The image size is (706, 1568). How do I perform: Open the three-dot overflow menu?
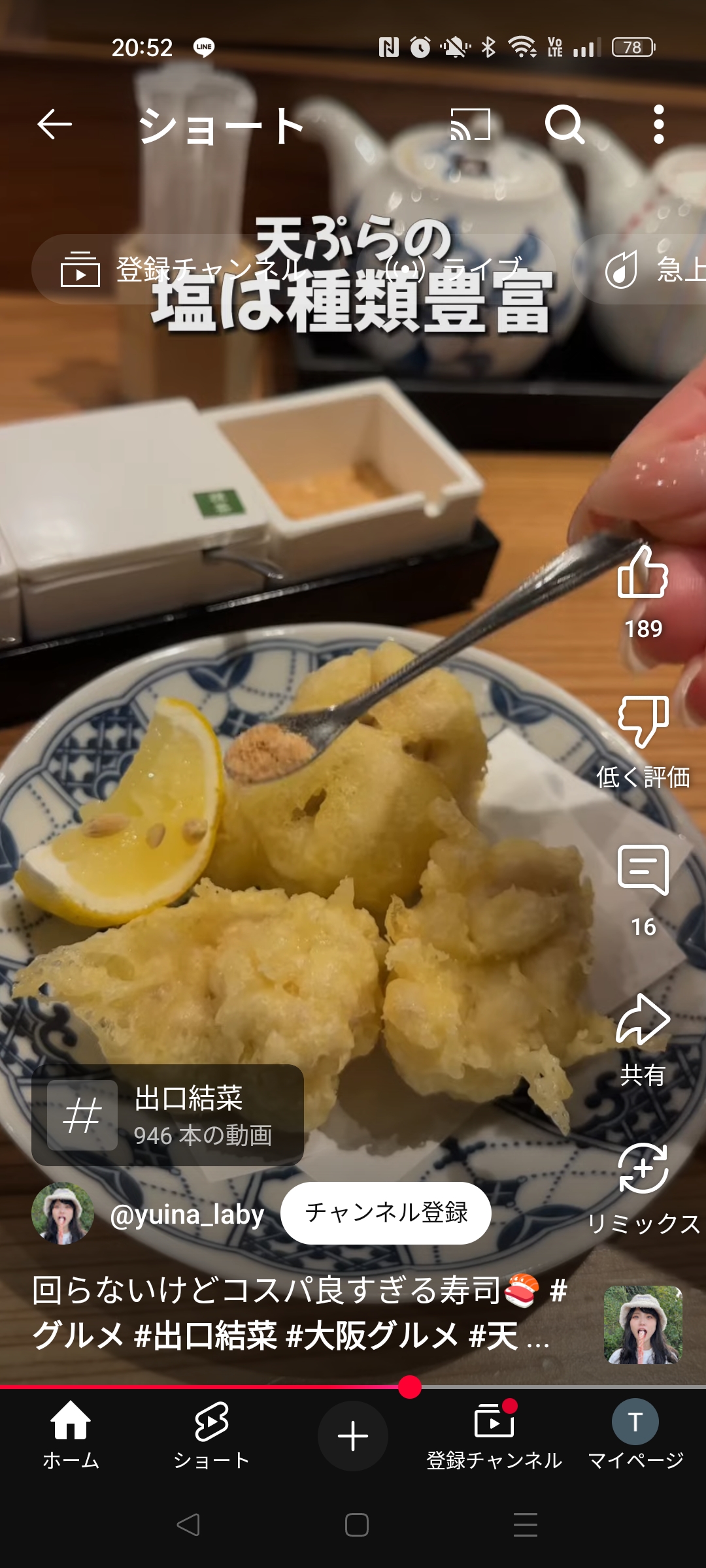pyautogui.click(x=658, y=124)
